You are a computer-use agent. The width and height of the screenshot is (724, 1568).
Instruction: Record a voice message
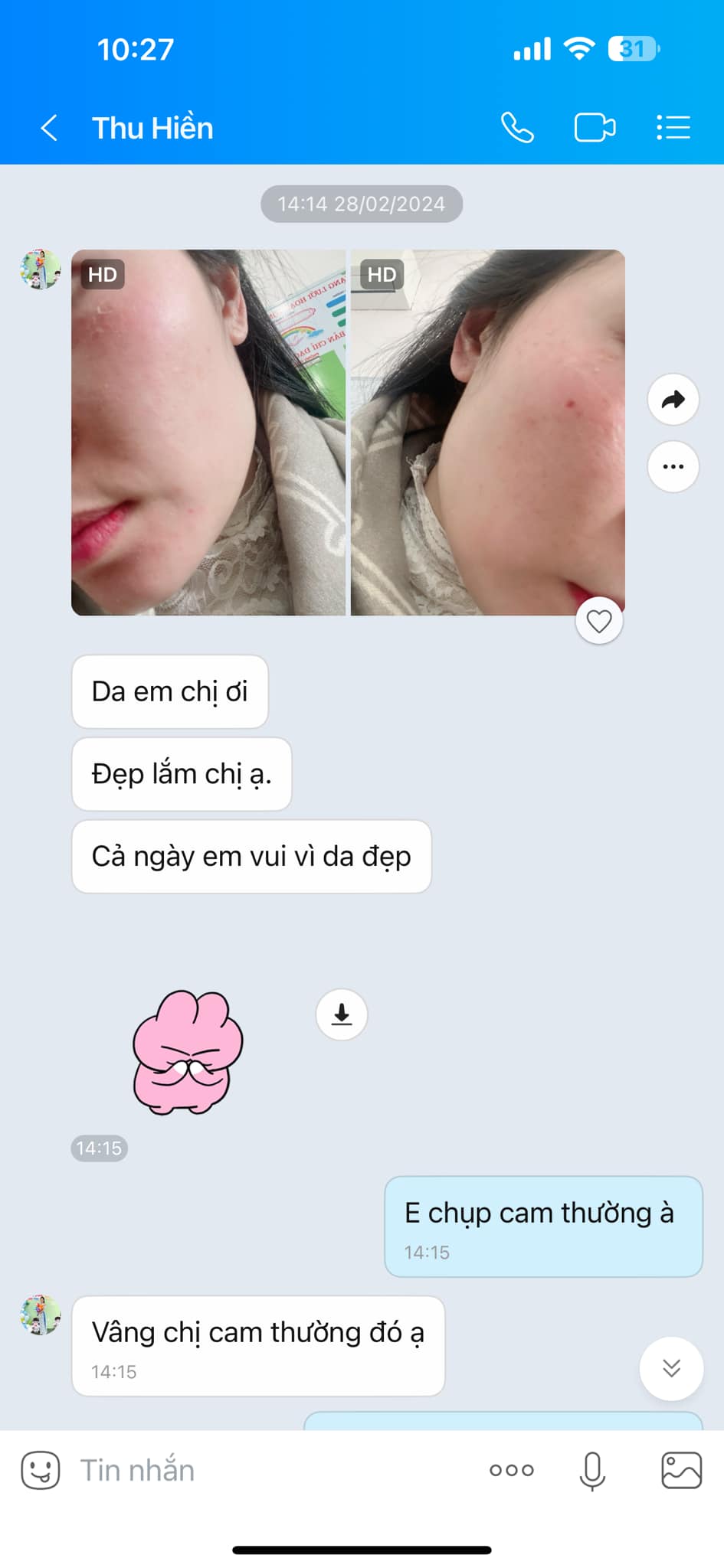(x=592, y=1471)
